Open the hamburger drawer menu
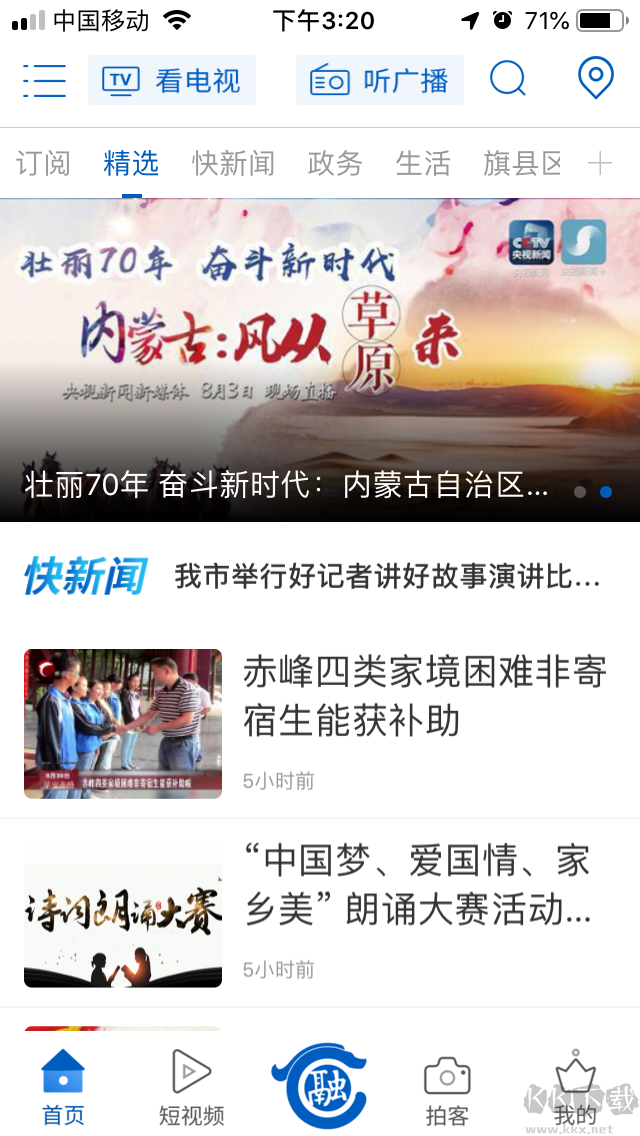This screenshot has height=1136, width=640. point(44,80)
